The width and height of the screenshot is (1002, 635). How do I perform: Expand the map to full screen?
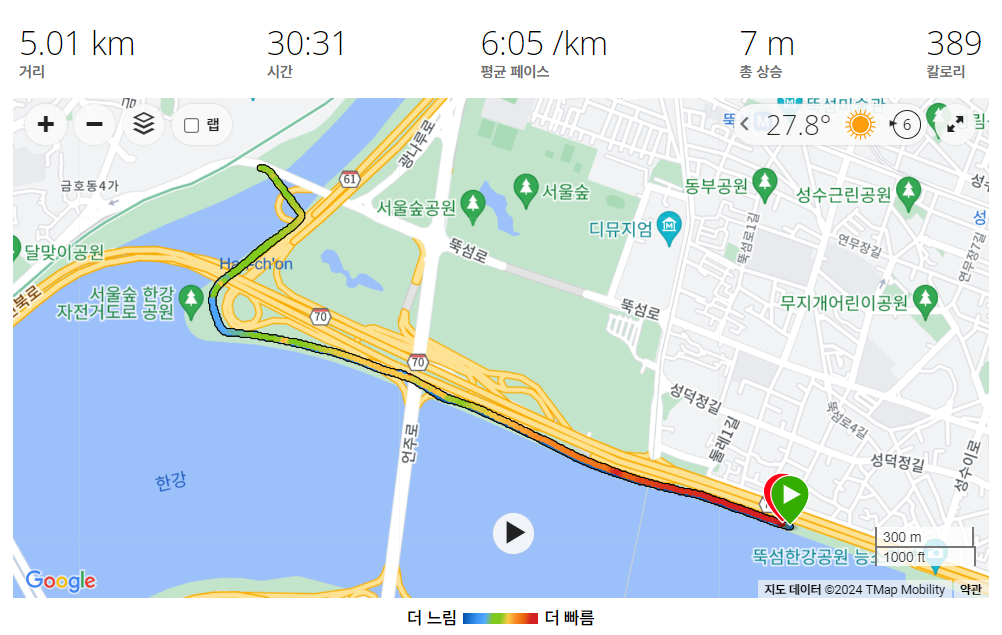(x=954, y=124)
